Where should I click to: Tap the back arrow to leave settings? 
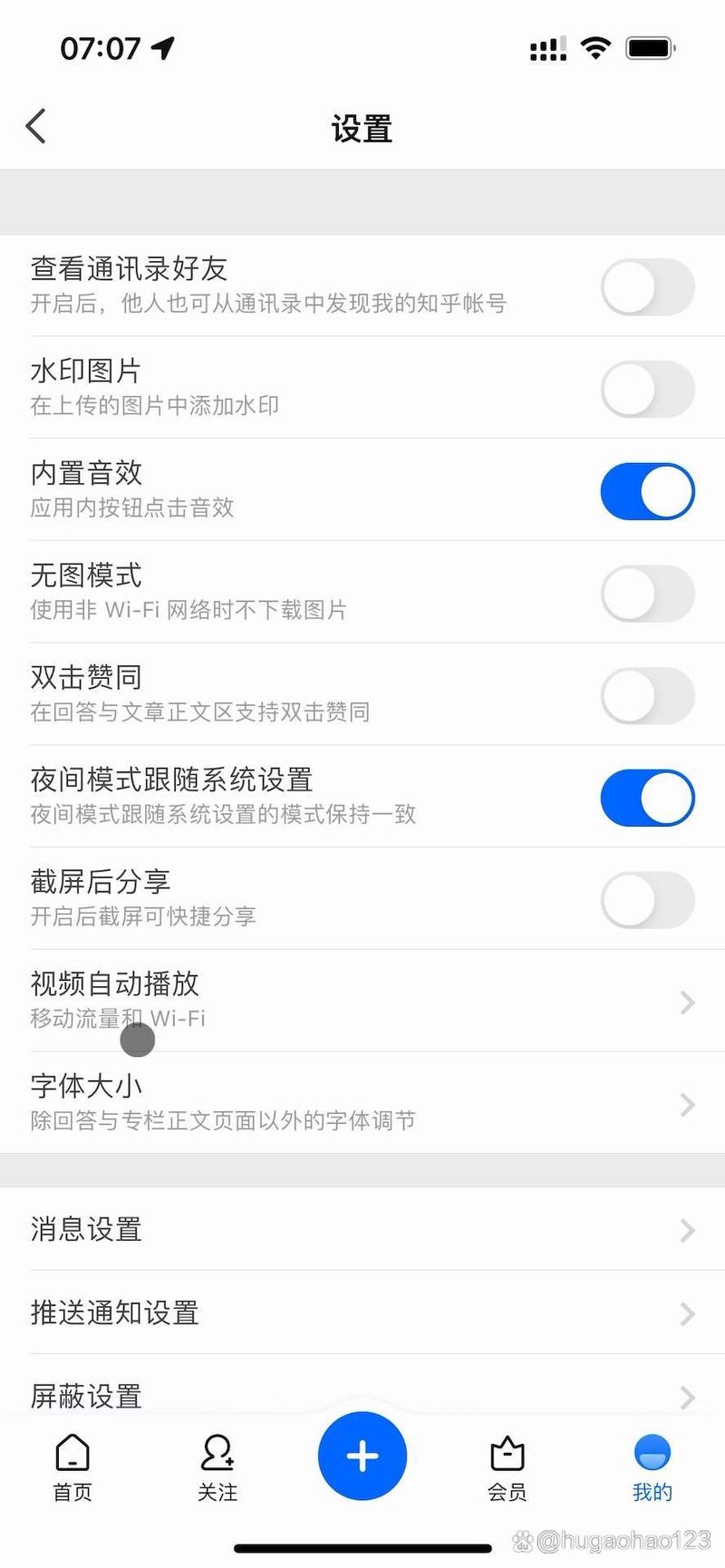[36, 126]
